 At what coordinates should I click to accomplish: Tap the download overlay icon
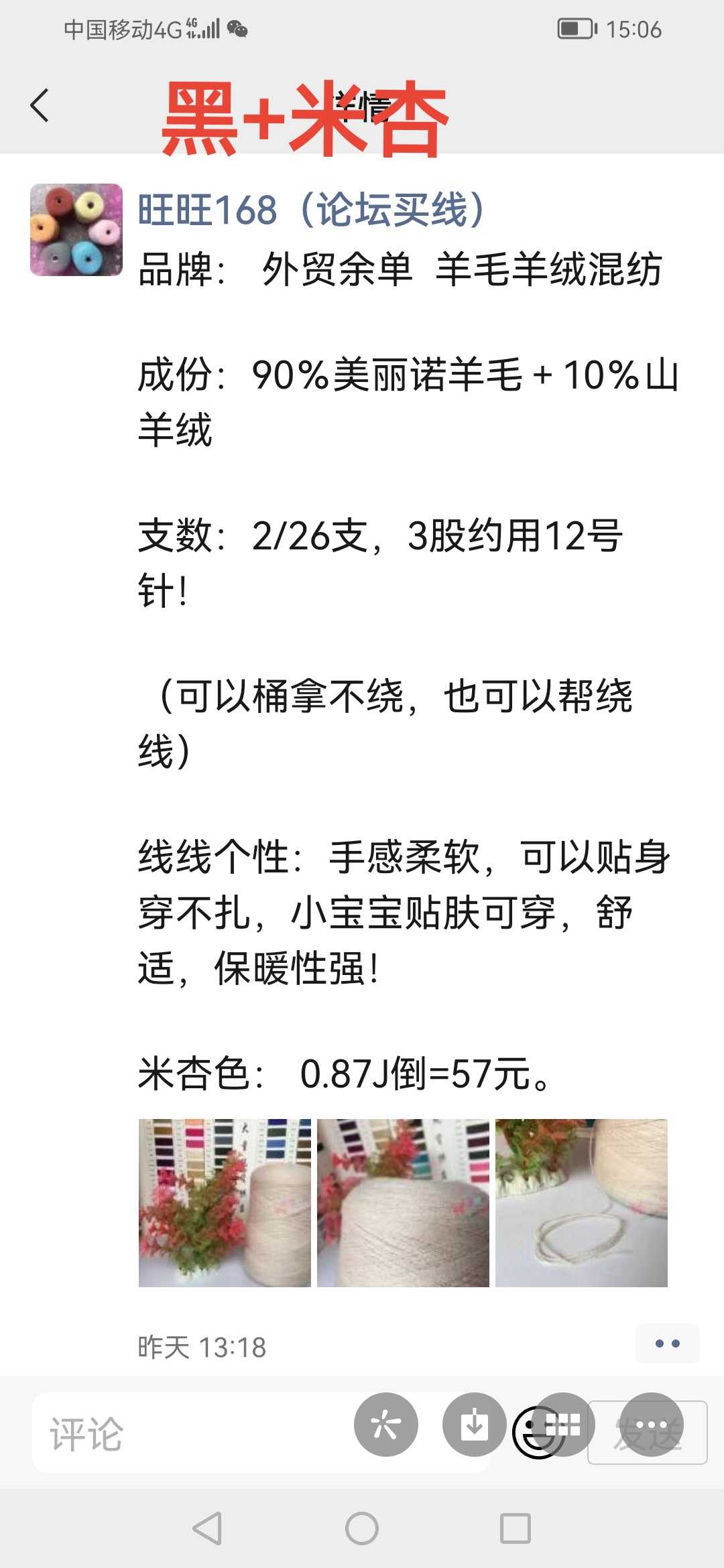click(475, 1425)
